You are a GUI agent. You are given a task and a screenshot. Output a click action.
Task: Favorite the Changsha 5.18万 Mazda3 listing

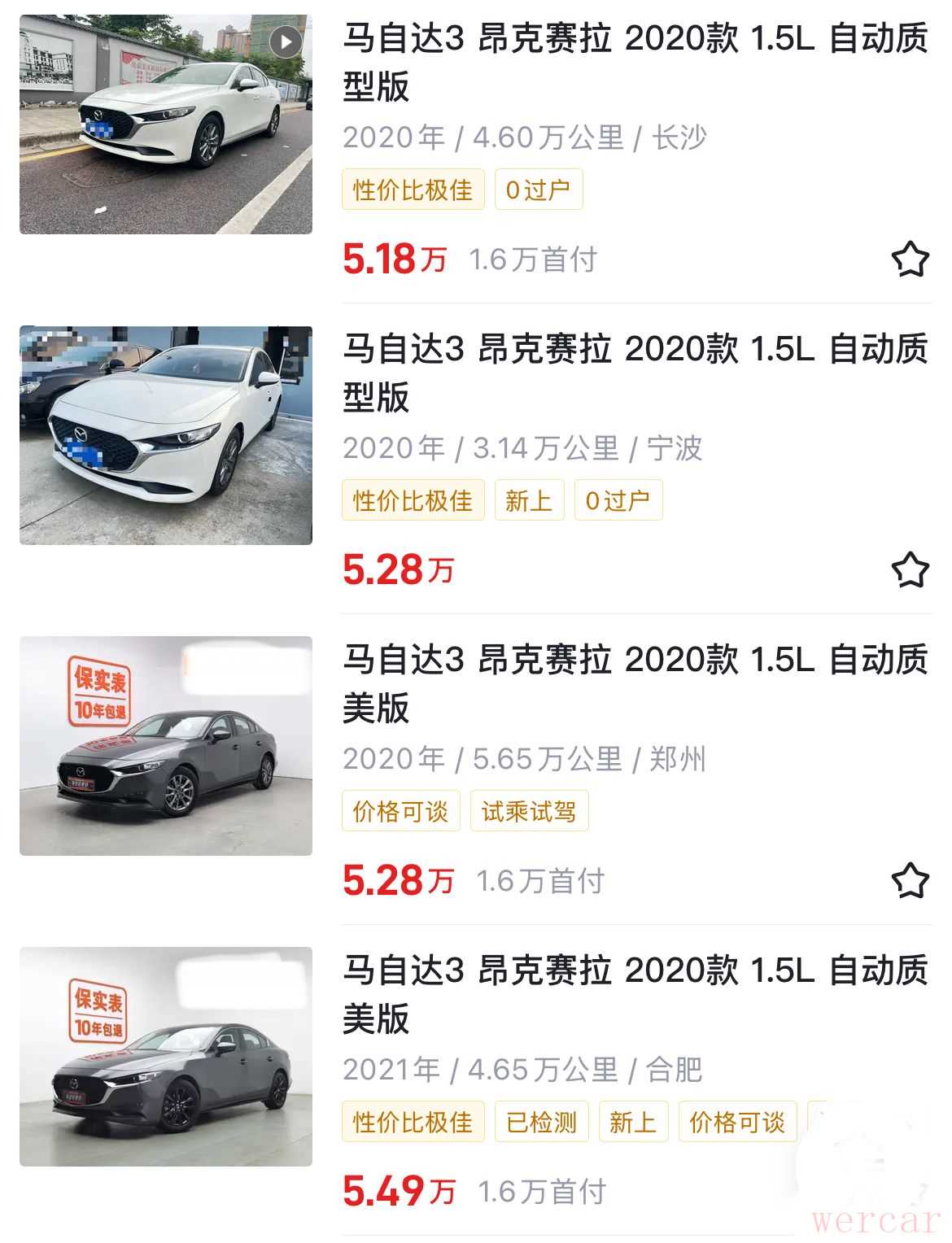(x=910, y=260)
